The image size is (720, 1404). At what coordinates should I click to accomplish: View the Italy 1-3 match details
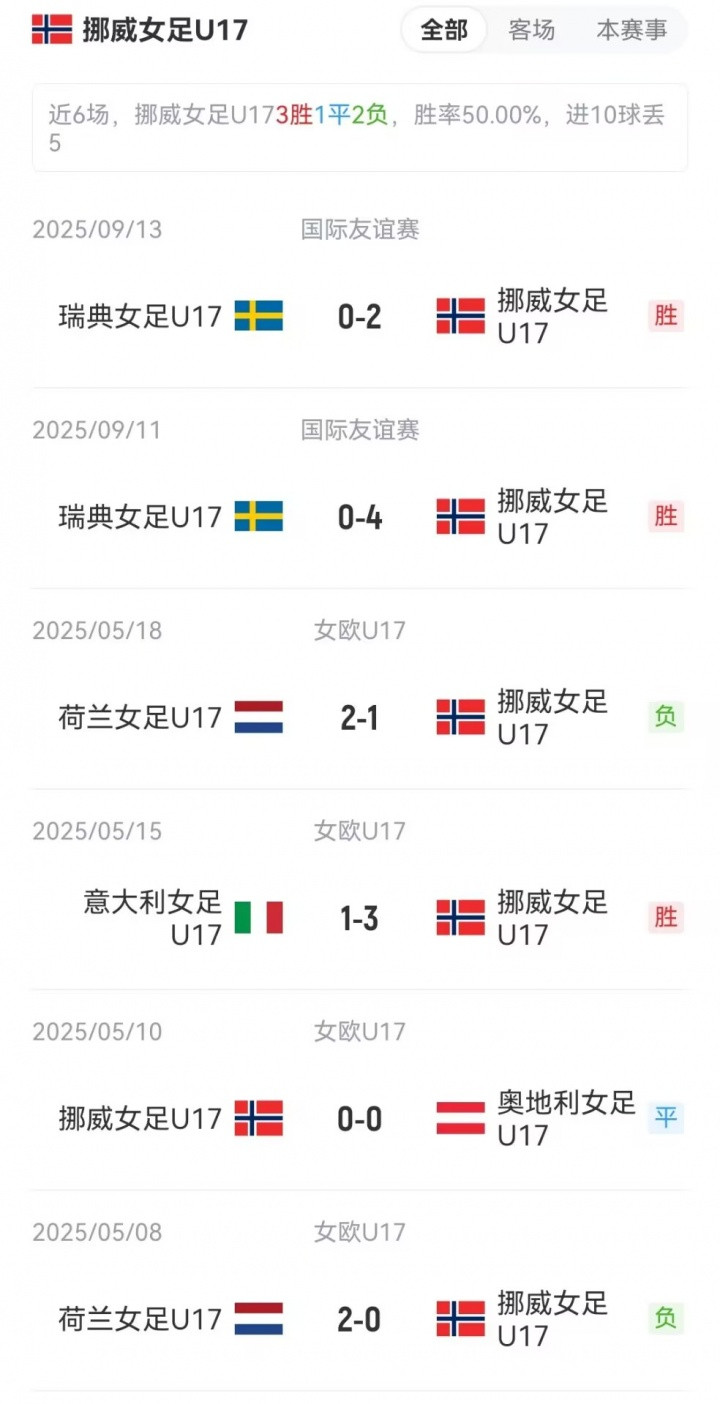[360, 918]
